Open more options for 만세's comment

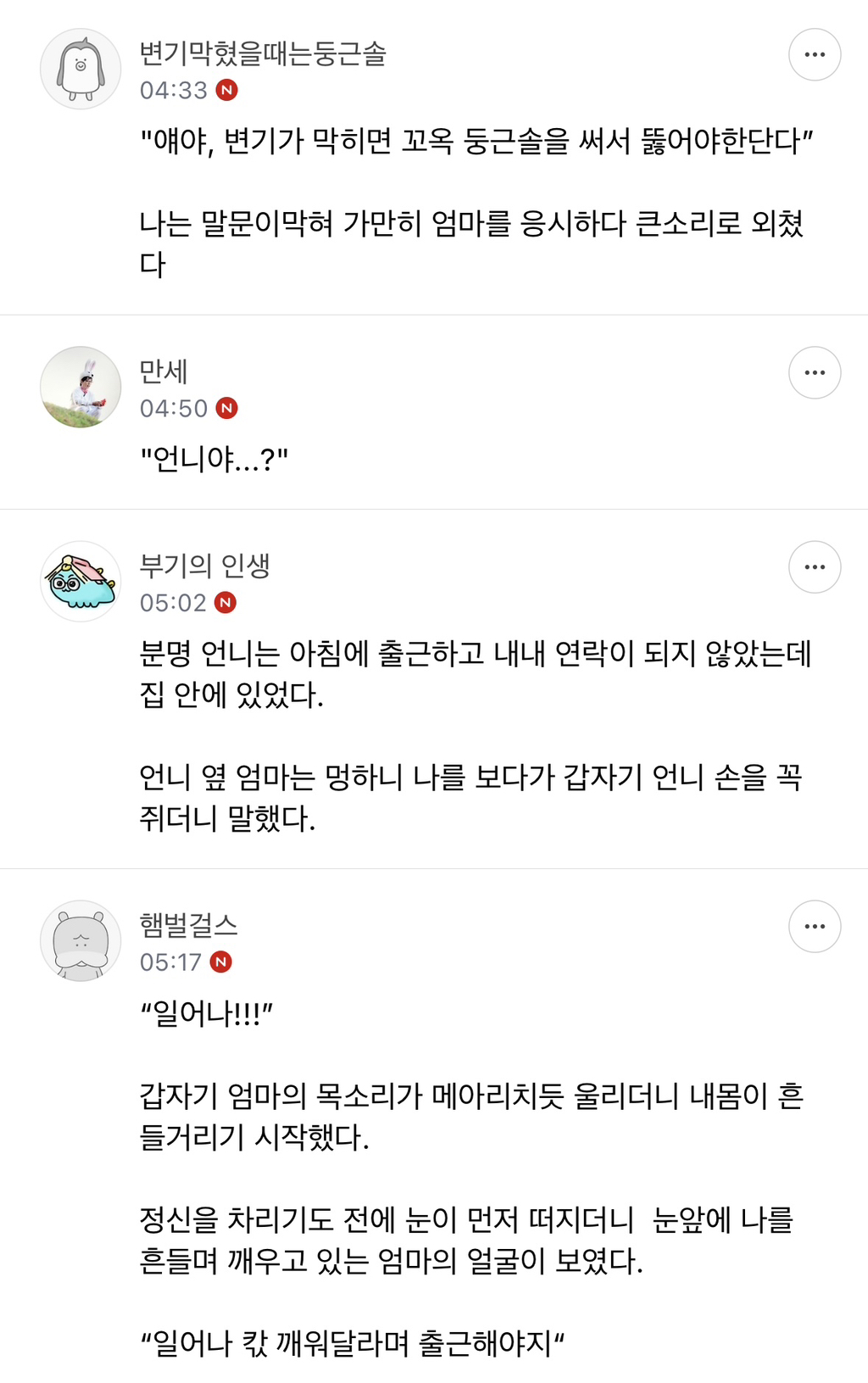coord(814,373)
